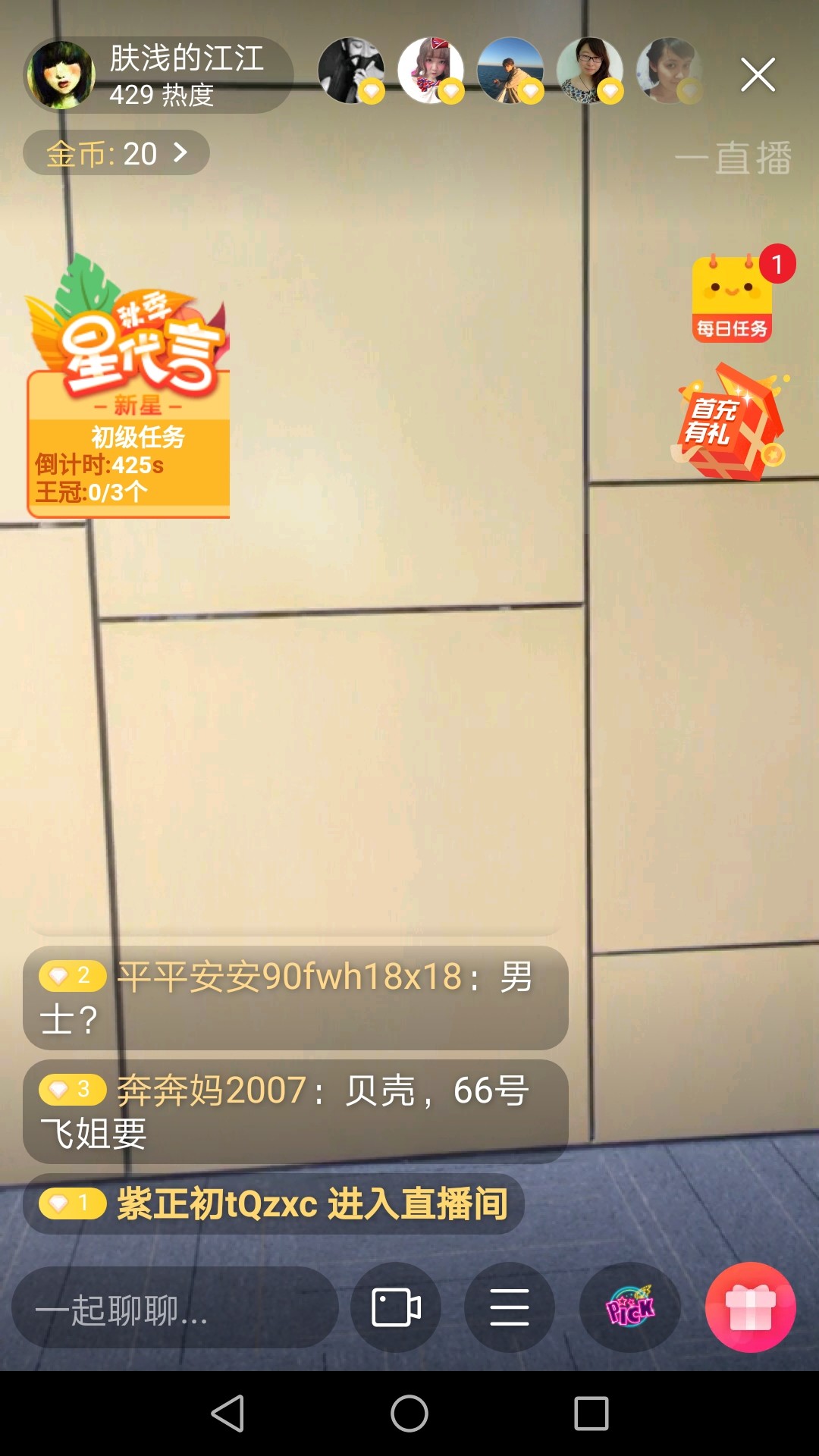Image resolution: width=819 pixels, height=1456 pixels.
Task: Open the video recording icon
Action: pyautogui.click(x=396, y=1307)
